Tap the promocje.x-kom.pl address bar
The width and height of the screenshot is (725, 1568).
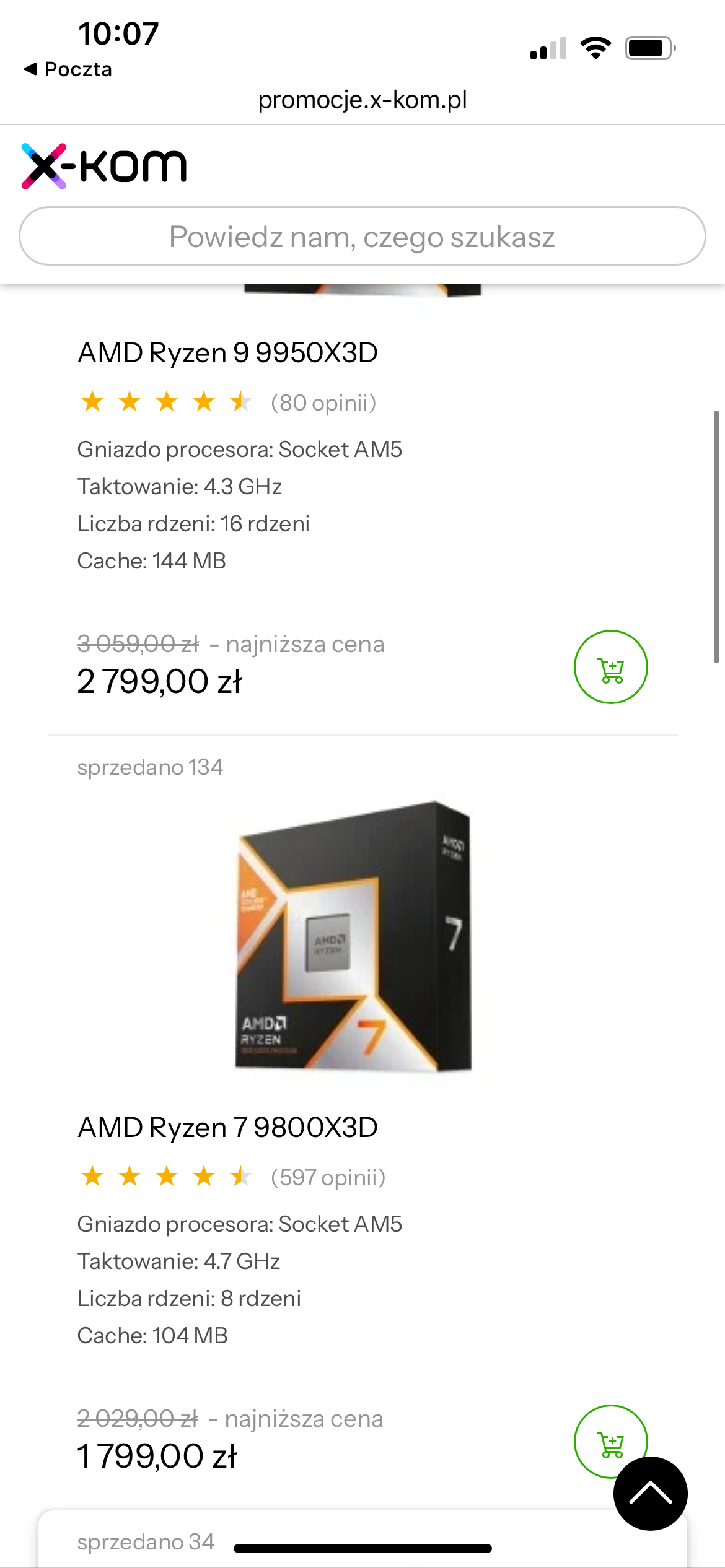[362, 100]
